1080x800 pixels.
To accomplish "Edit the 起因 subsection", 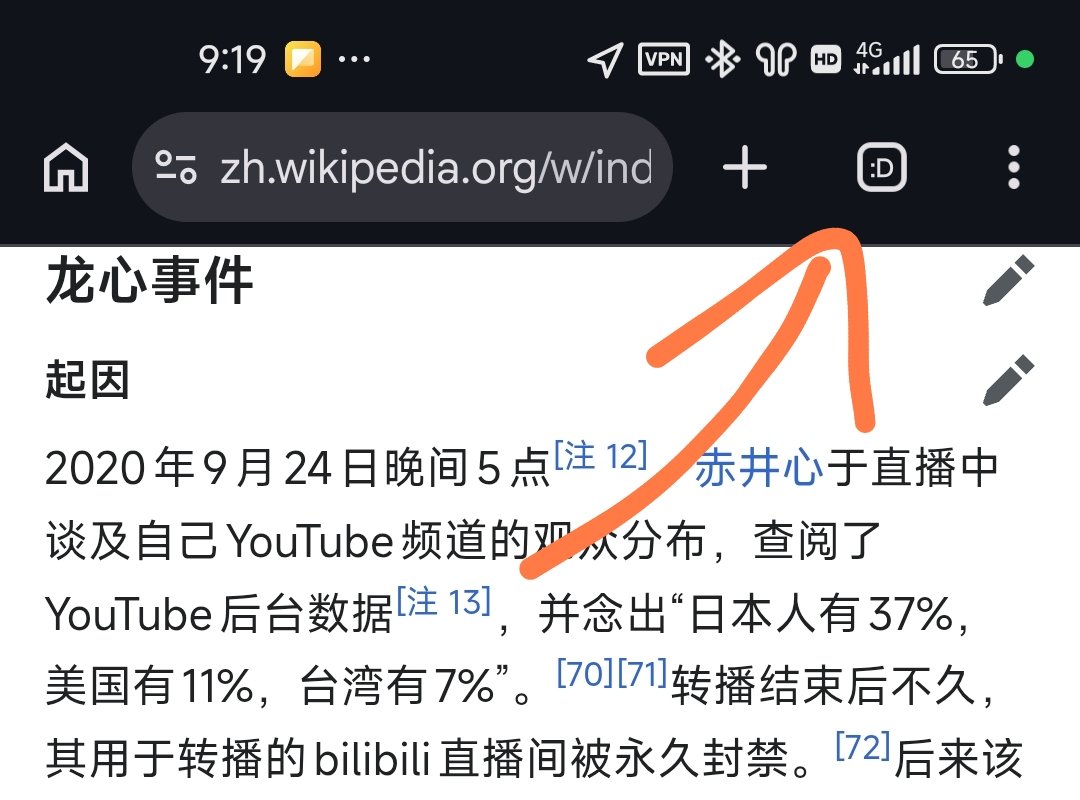I will (x=1008, y=380).
